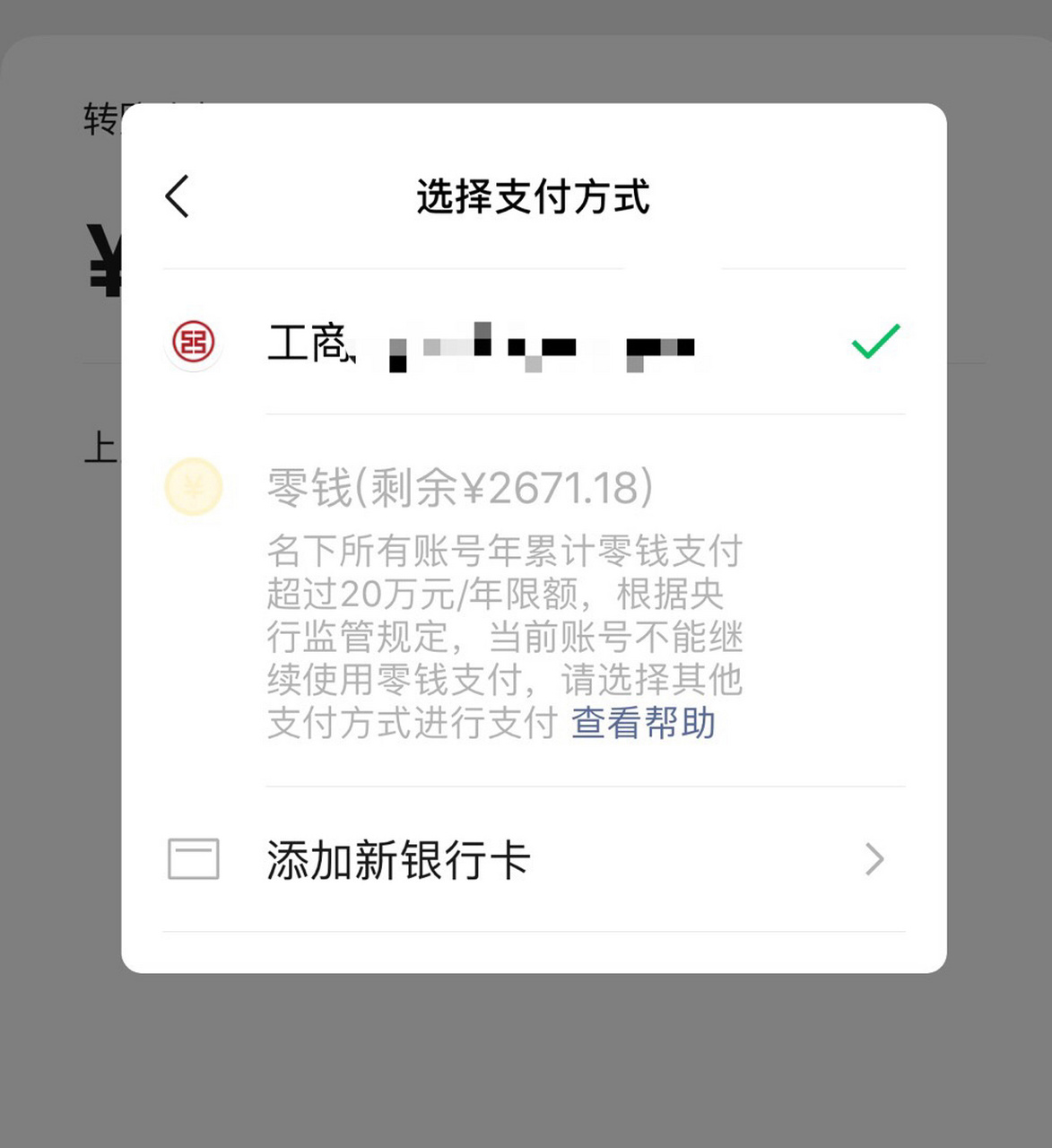Click the green checkmark next to the bank card

(x=874, y=343)
